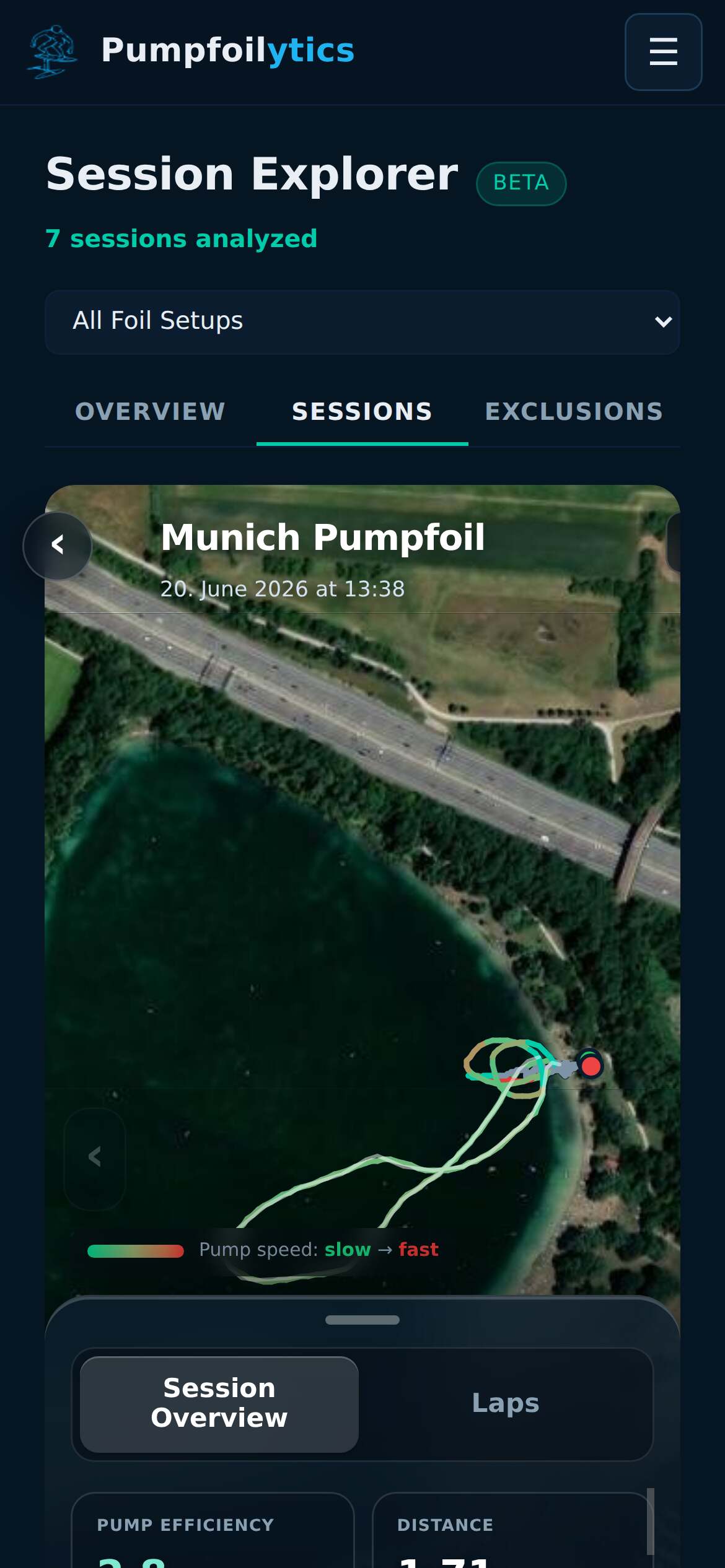Expand the All Foil Setups dropdown

click(x=362, y=322)
